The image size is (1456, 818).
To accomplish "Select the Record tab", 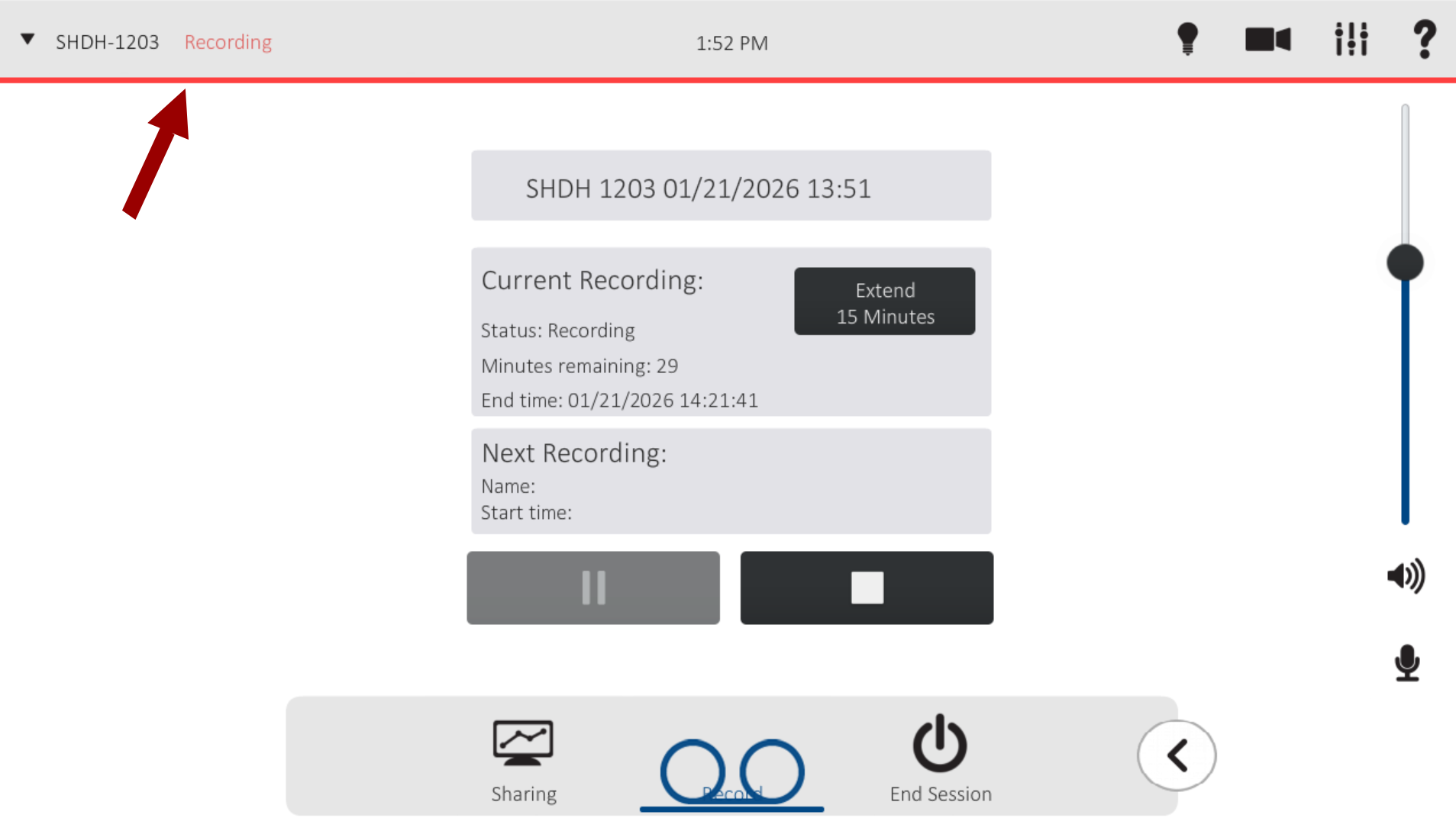I will tap(731, 771).
